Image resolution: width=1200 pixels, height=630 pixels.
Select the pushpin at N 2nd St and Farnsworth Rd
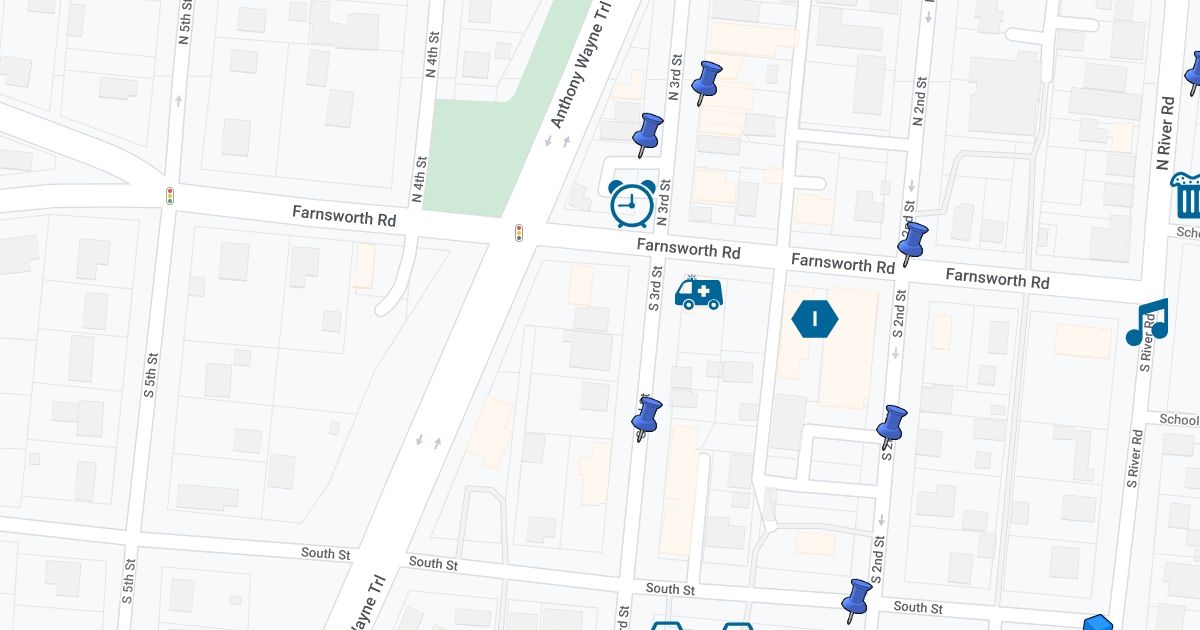[x=911, y=243]
